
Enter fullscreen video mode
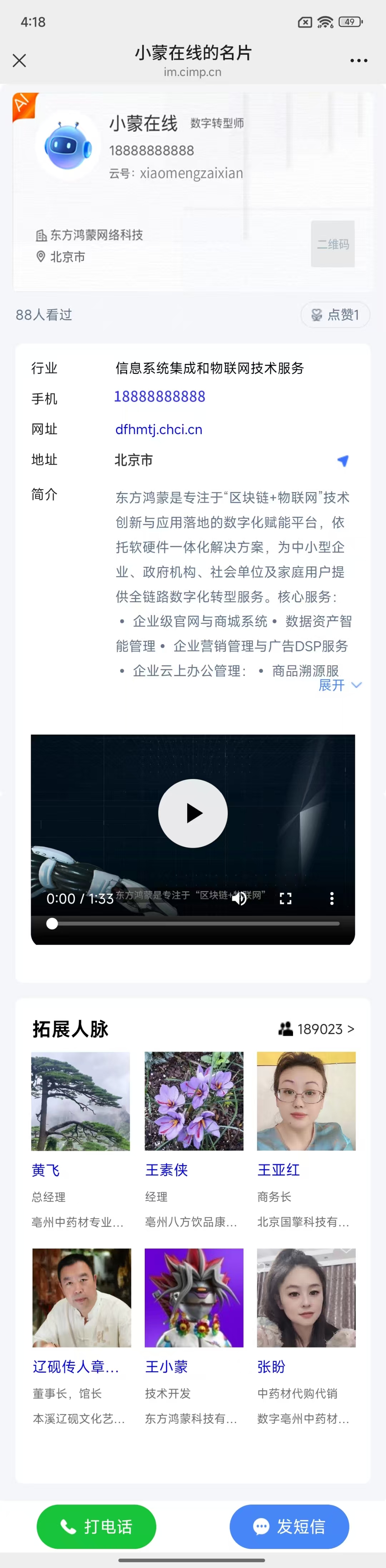(x=286, y=899)
